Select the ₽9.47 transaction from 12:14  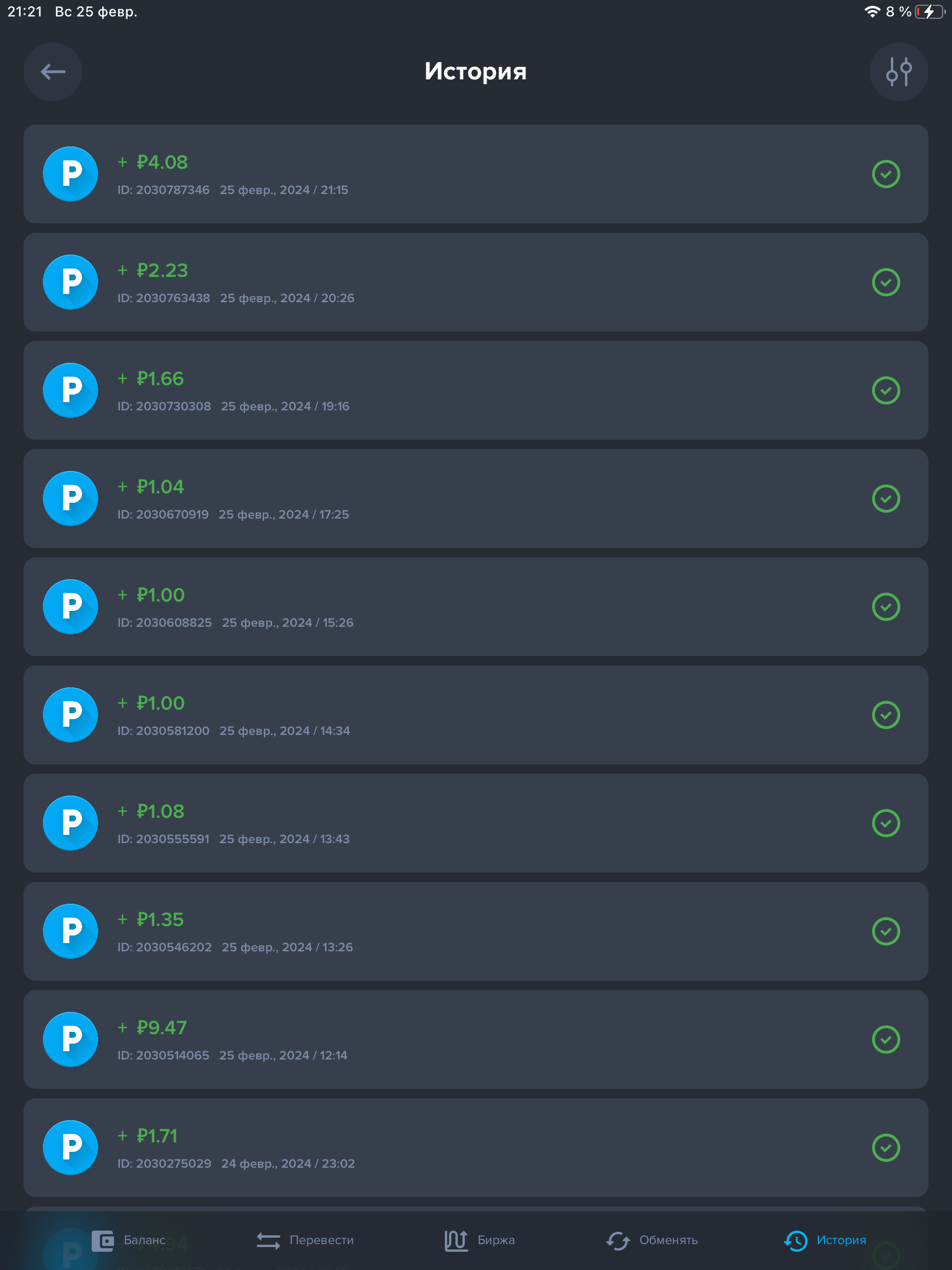pos(476,1040)
